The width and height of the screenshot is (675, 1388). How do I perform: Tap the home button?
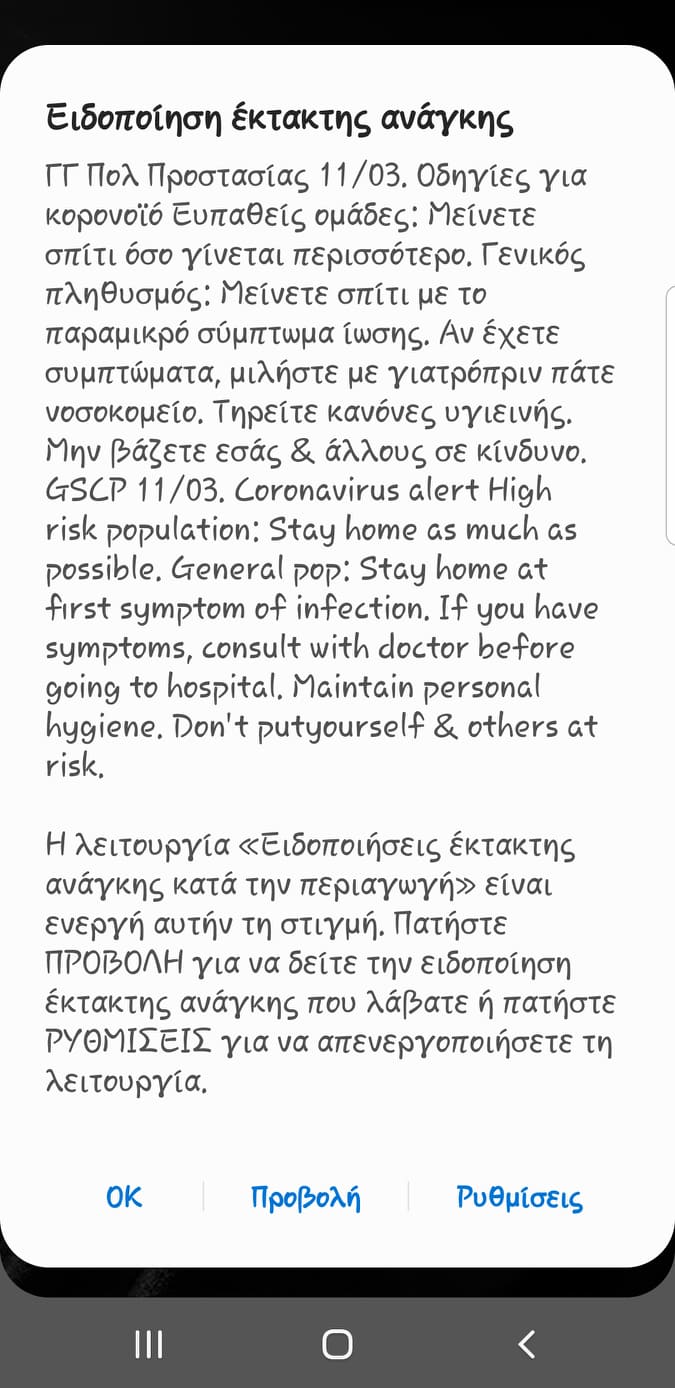coord(337,1344)
